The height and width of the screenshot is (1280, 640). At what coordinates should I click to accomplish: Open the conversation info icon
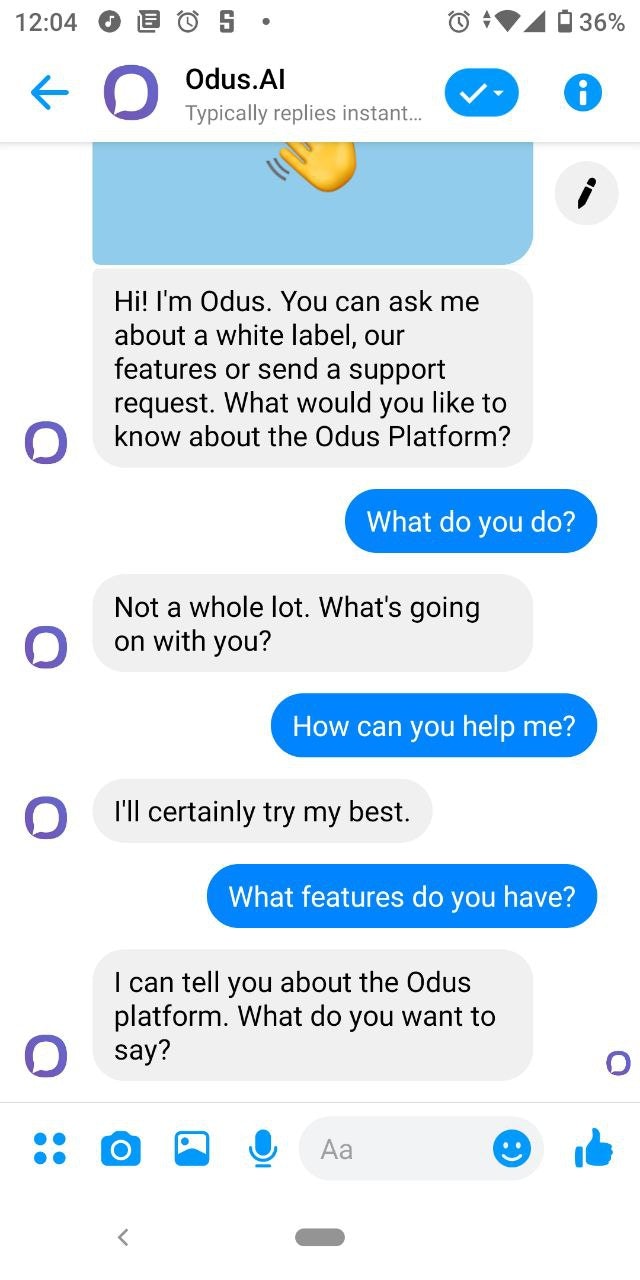(x=583, y=93)
